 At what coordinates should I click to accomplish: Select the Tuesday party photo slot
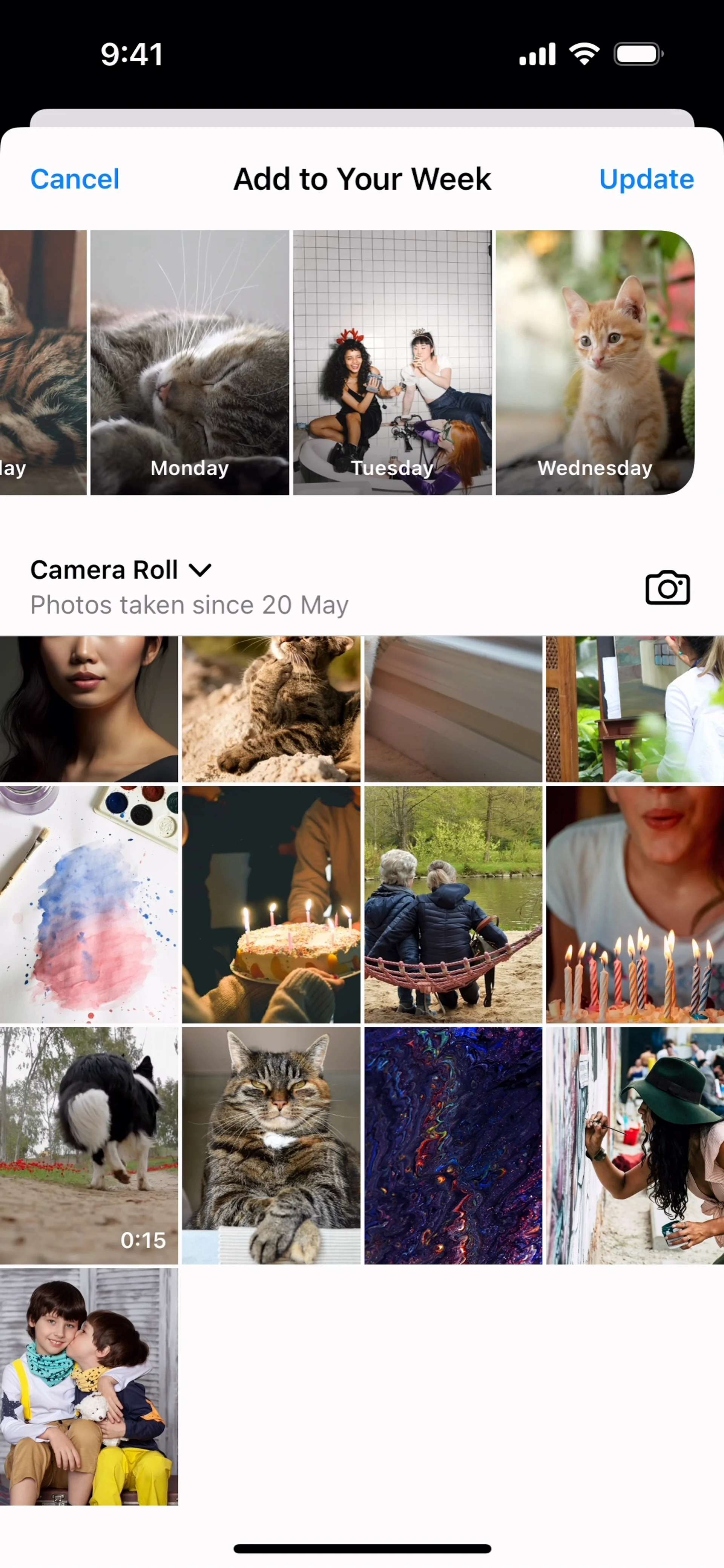(392, 362)
